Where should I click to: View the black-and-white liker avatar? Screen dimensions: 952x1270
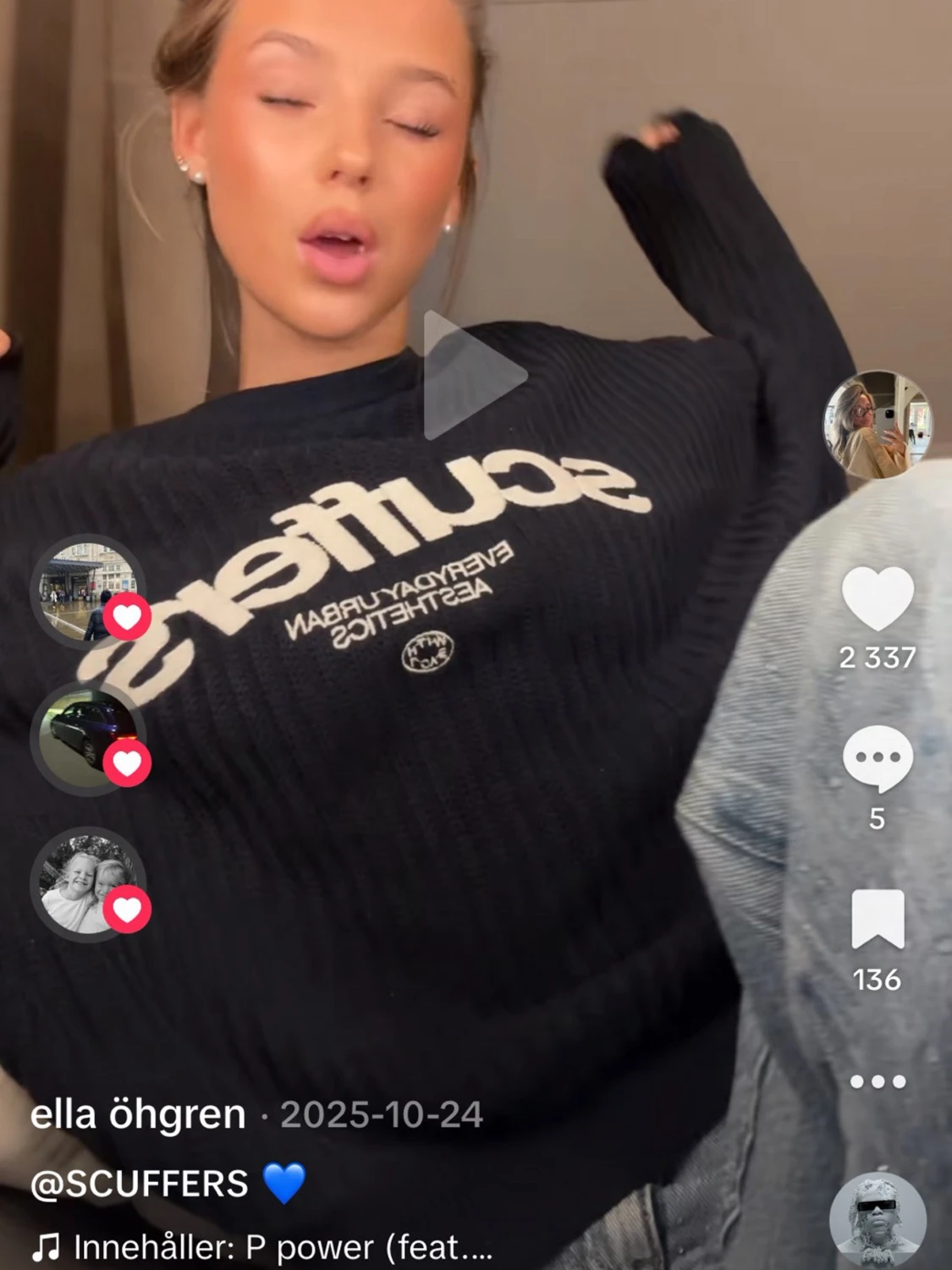click(87, 884)
